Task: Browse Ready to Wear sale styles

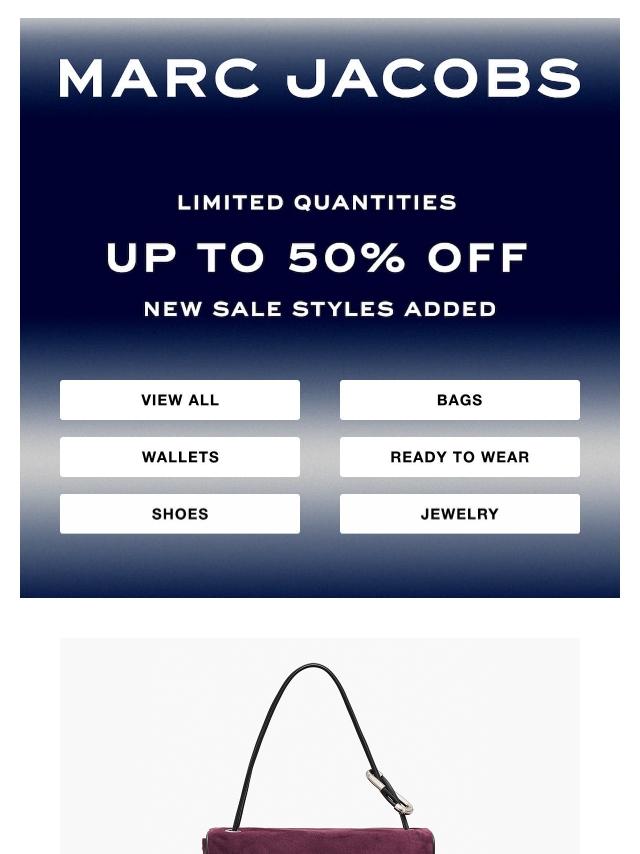Action: coord(459,457)
